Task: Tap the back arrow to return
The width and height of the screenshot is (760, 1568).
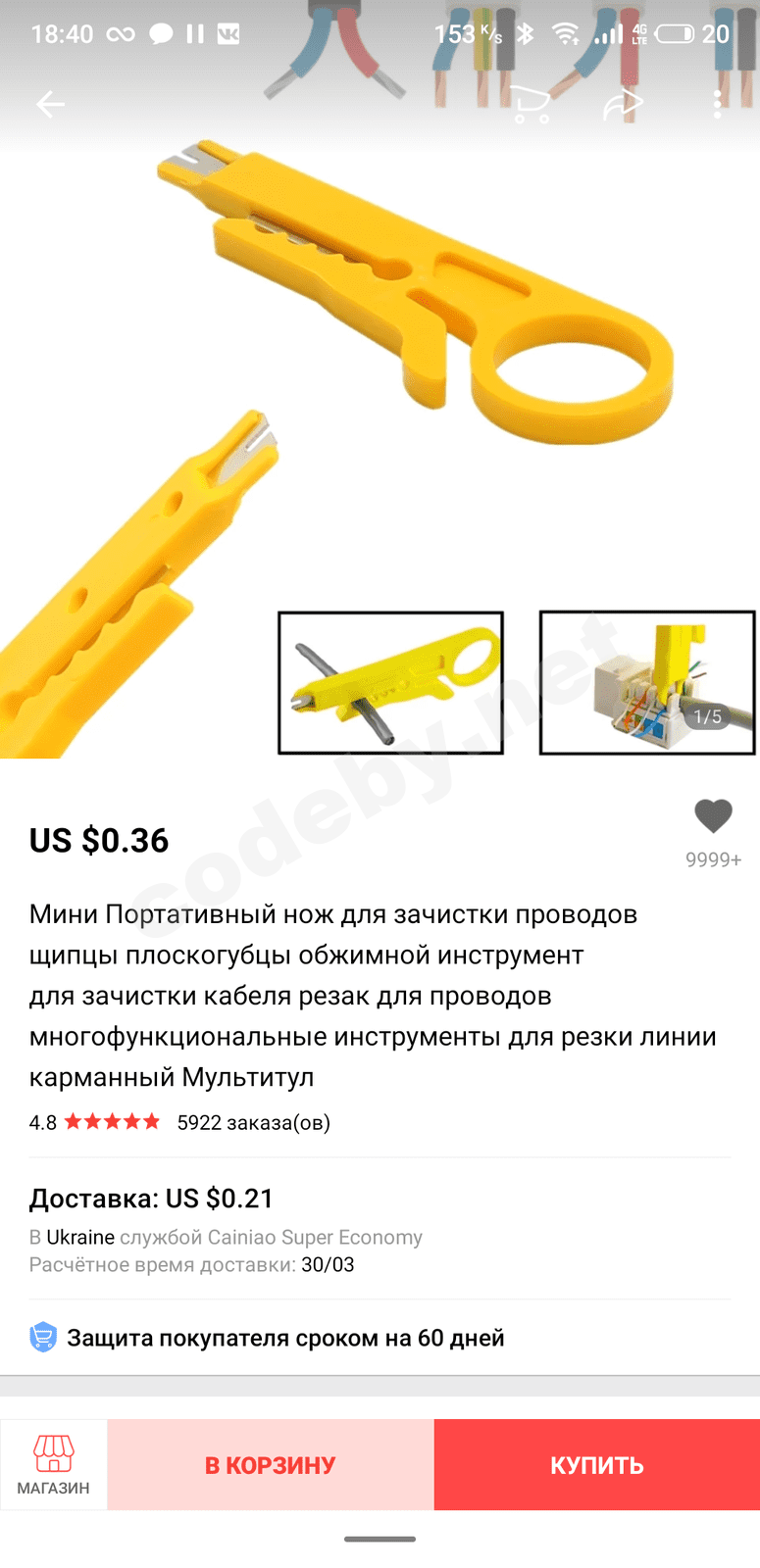Action: tap(50, 104)
